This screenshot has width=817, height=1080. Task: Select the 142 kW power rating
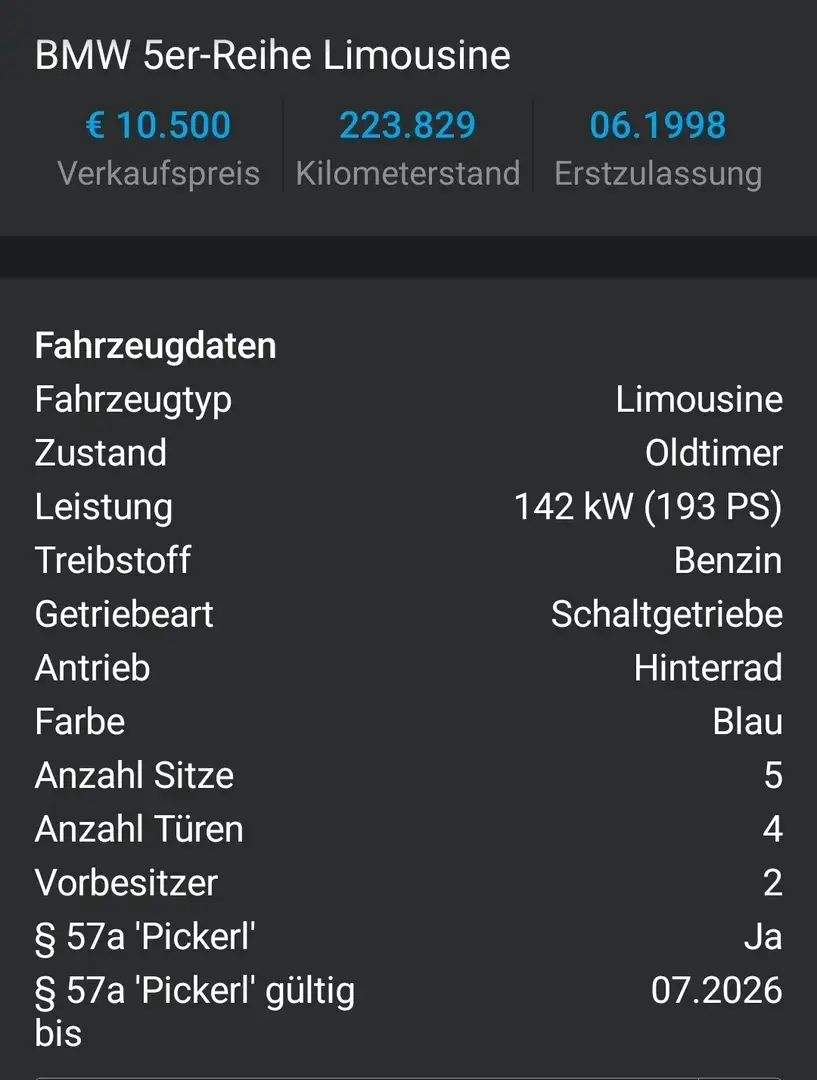point(648,506)
